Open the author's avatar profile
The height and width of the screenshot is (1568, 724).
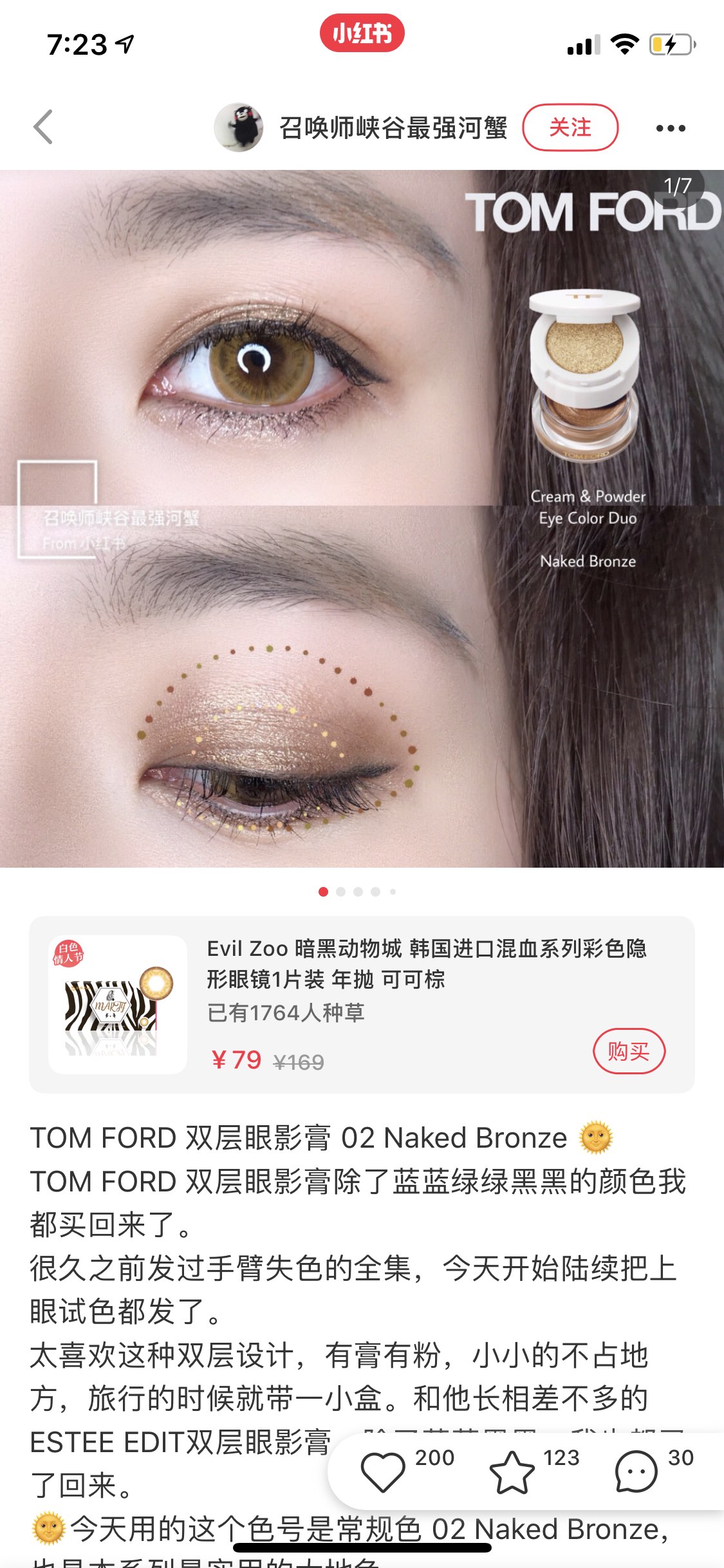(239, 127)
